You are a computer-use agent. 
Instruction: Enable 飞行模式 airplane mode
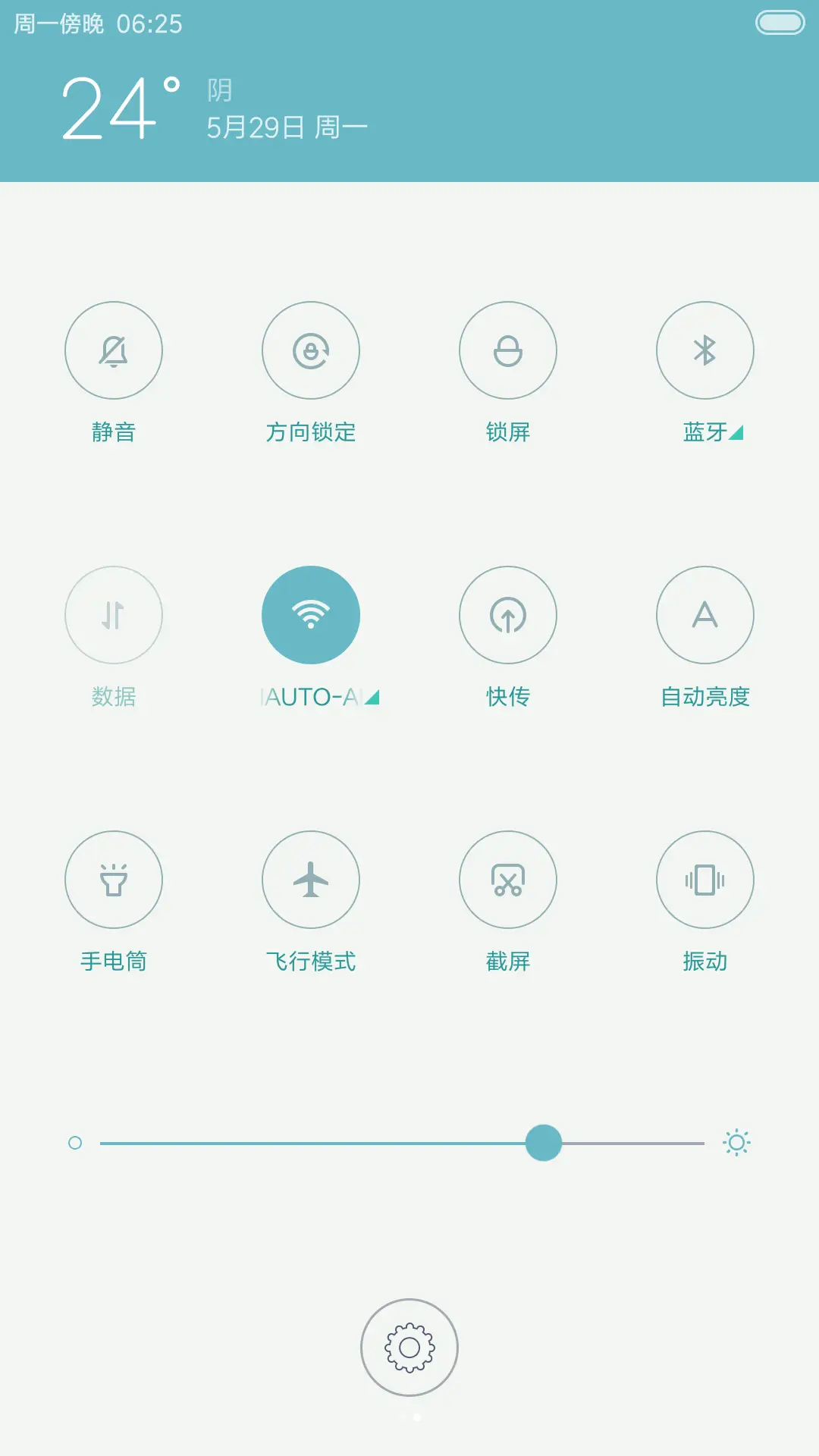[x=311, y=880]
